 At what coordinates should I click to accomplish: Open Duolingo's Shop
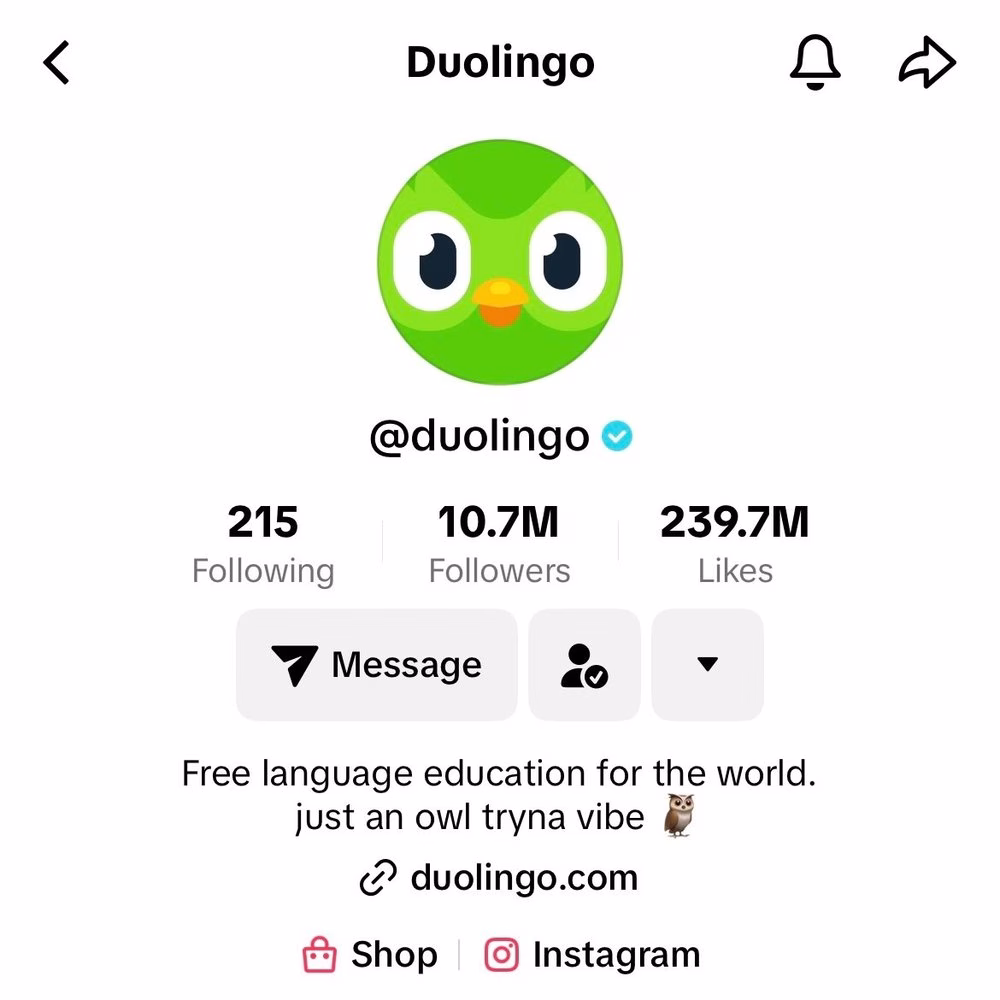click(x=371, y=955)
